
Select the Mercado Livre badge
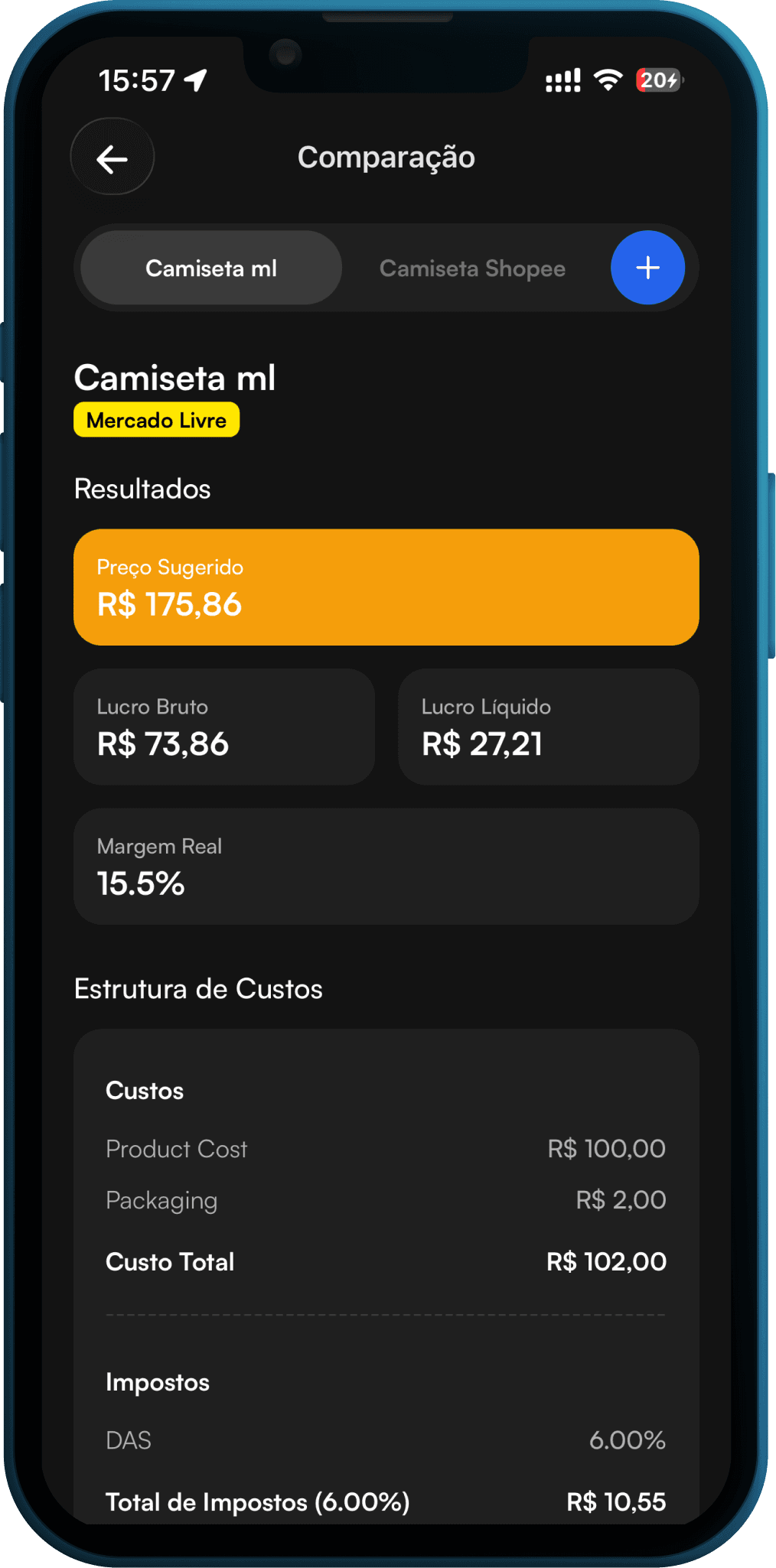[x=156, y=419]
